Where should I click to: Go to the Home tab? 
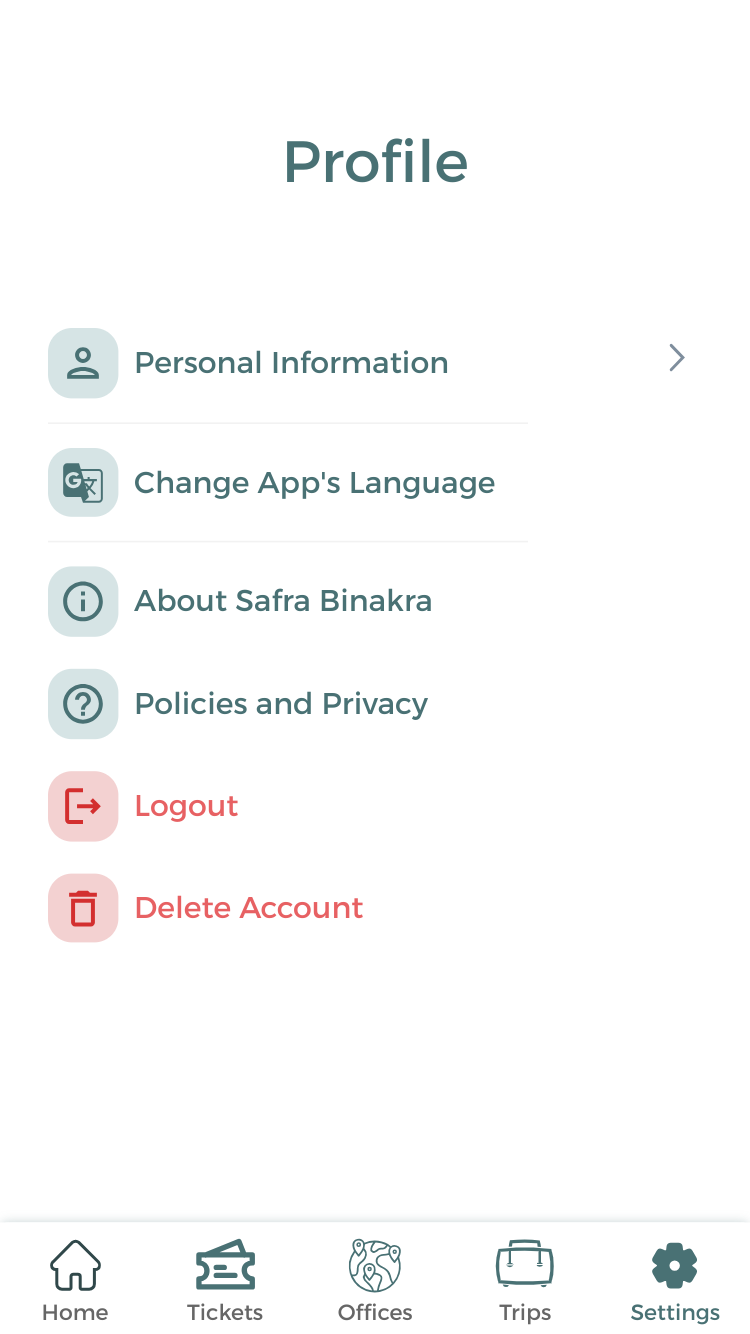pyautogui.click(x=75, y=1281)
